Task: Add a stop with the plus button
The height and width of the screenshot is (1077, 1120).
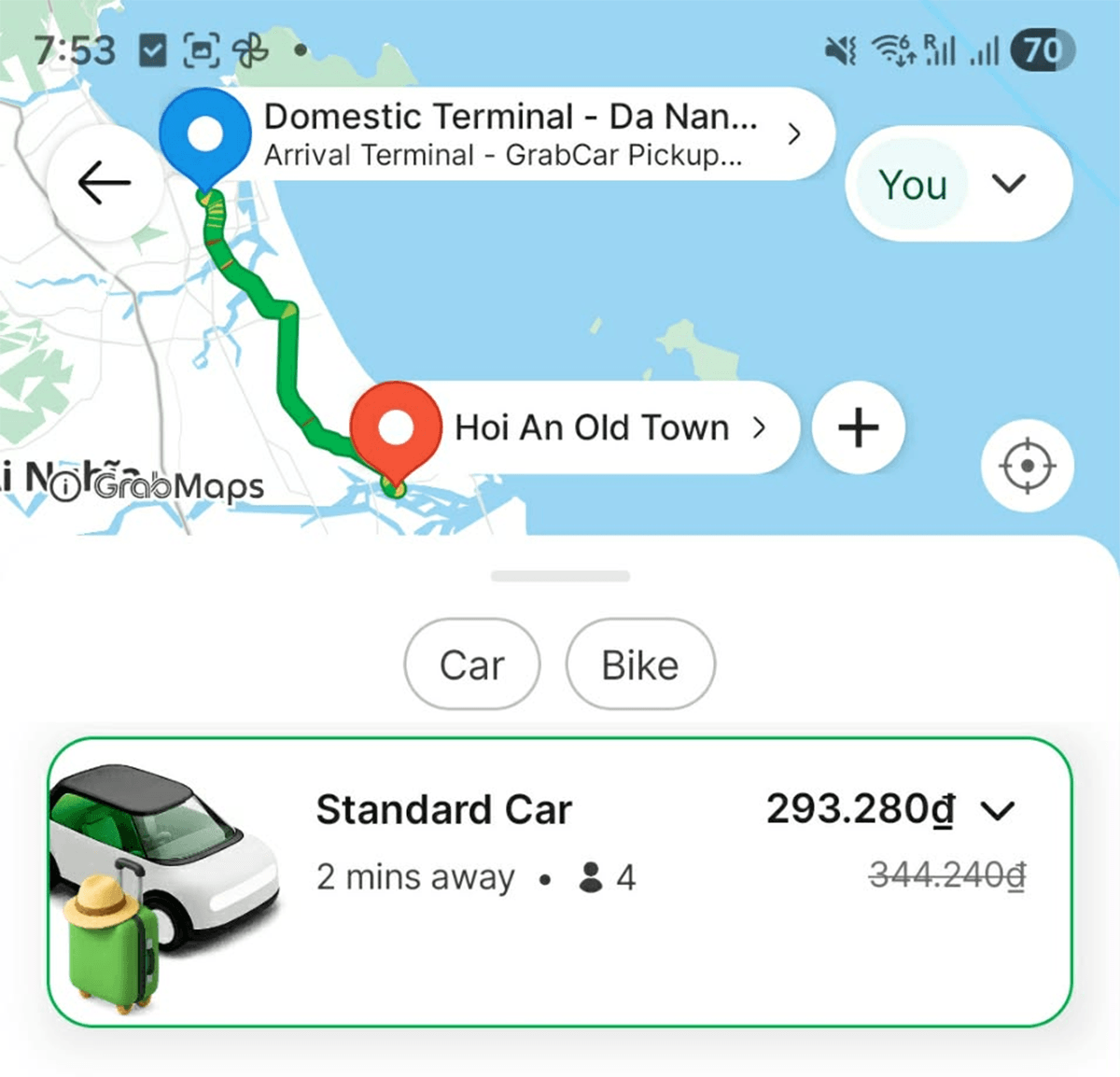Action: [858, 428]
